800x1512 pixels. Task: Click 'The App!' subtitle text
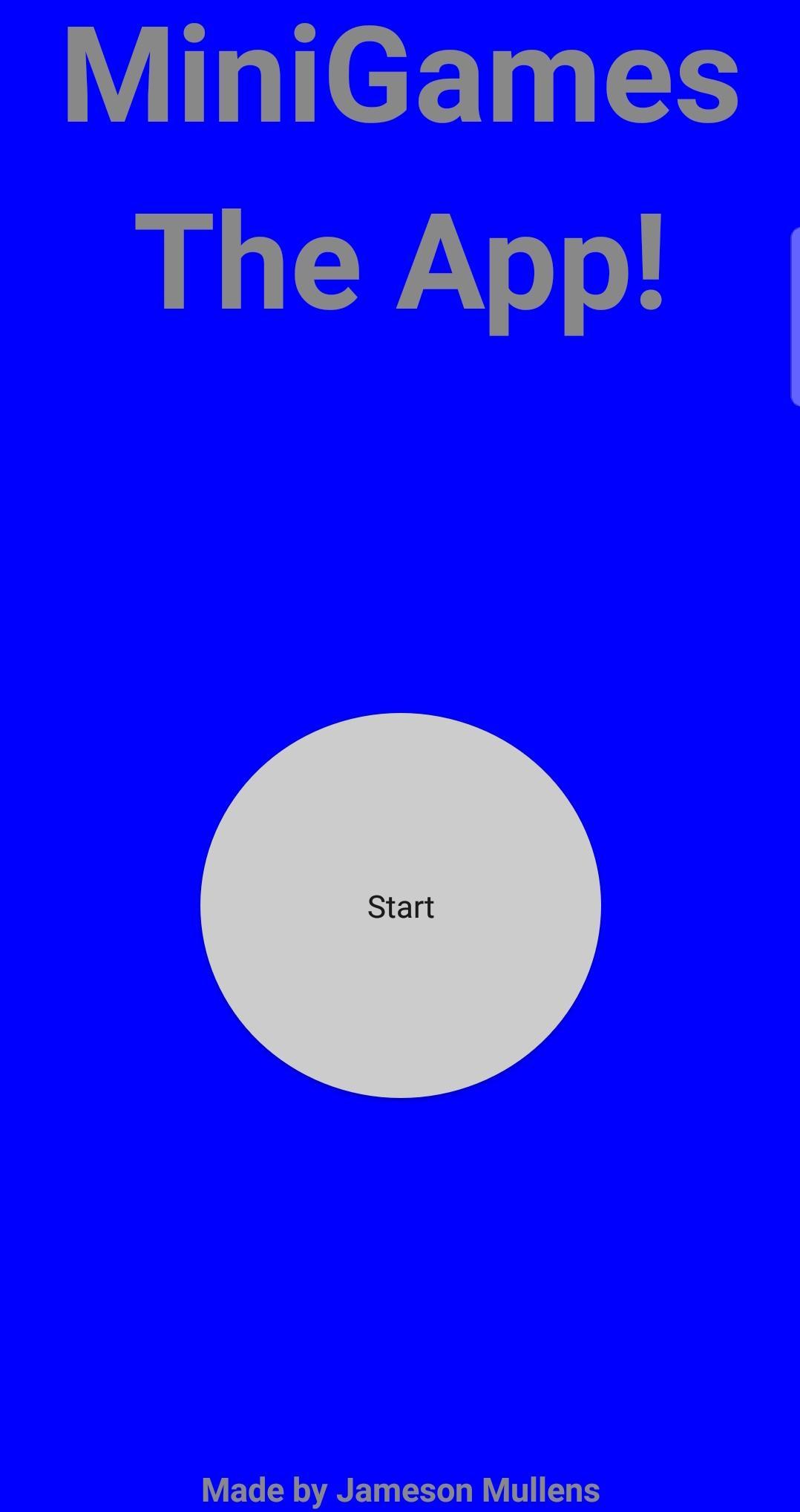point(400,263)
